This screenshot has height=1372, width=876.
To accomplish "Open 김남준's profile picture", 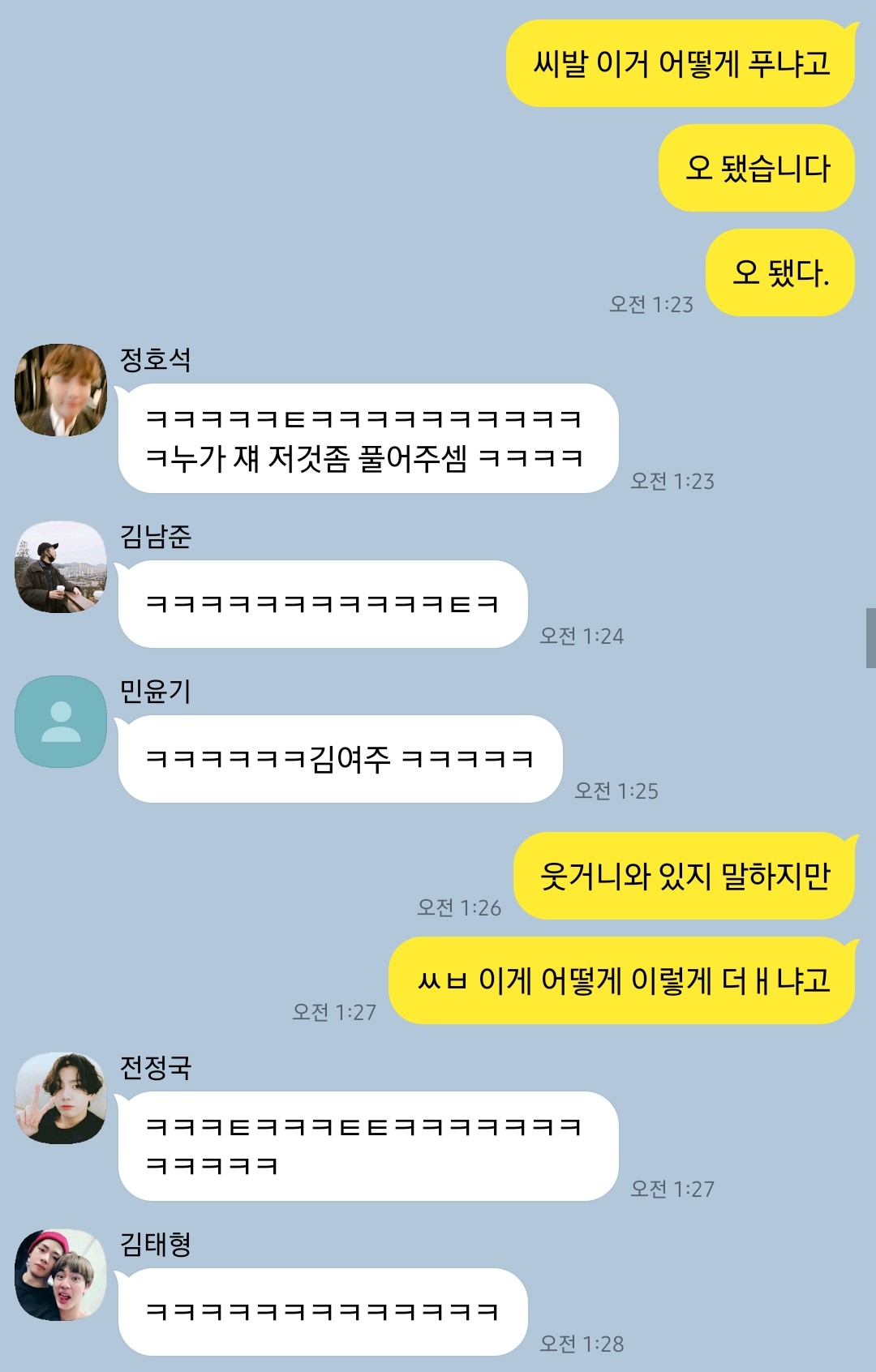I will click(61, 567).
